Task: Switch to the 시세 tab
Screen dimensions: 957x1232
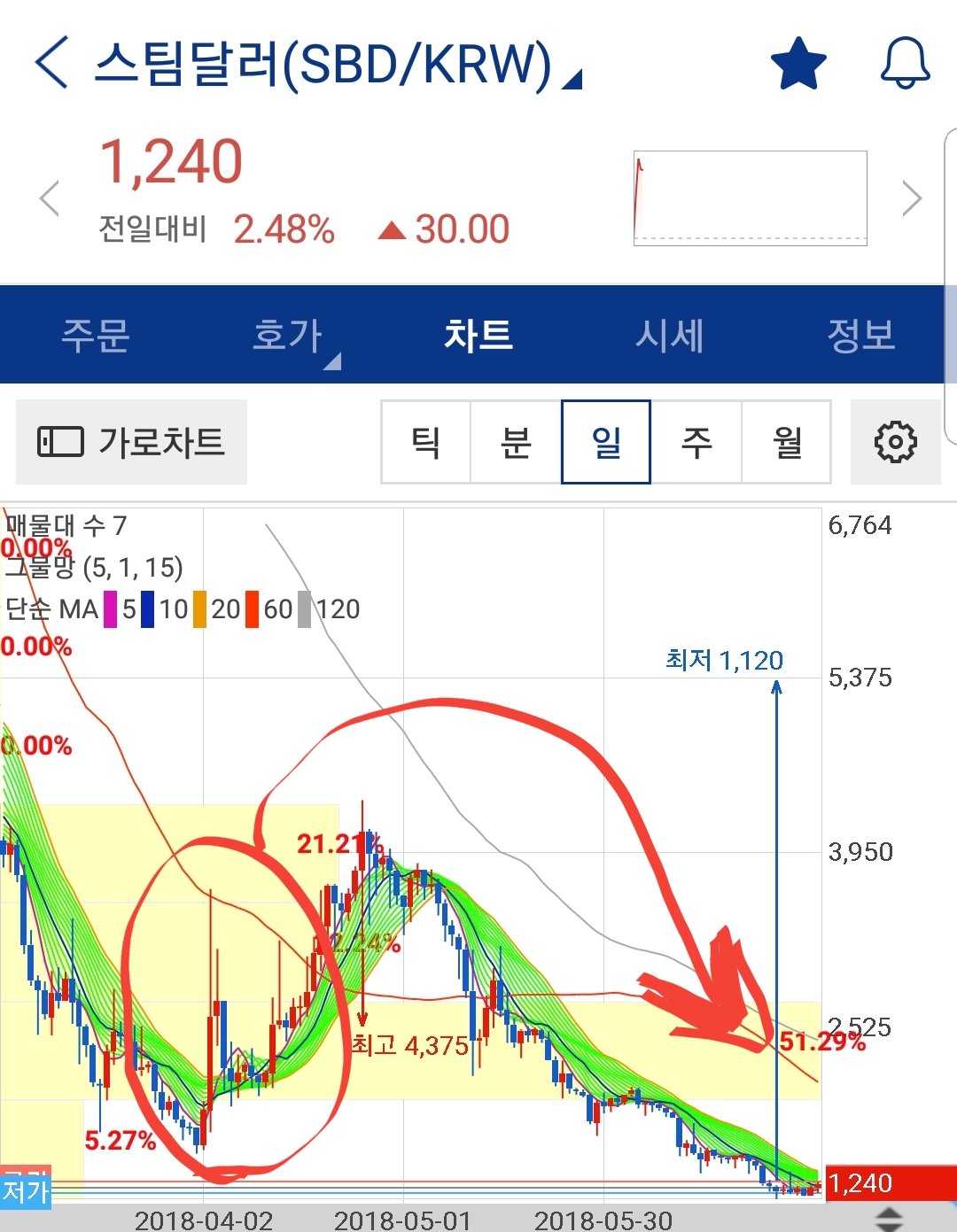Action: [670, 335]
